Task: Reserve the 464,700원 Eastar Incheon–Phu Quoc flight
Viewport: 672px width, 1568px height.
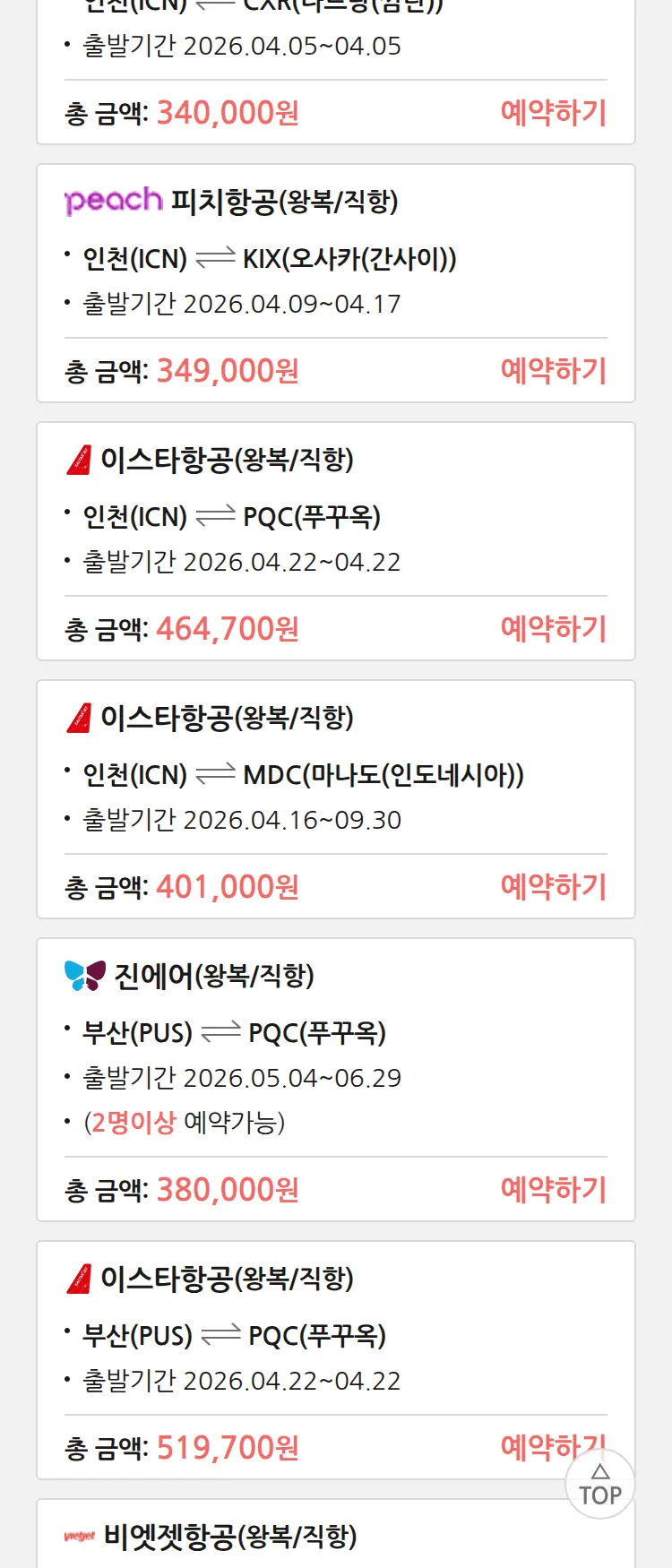Action: click(553, 629)
